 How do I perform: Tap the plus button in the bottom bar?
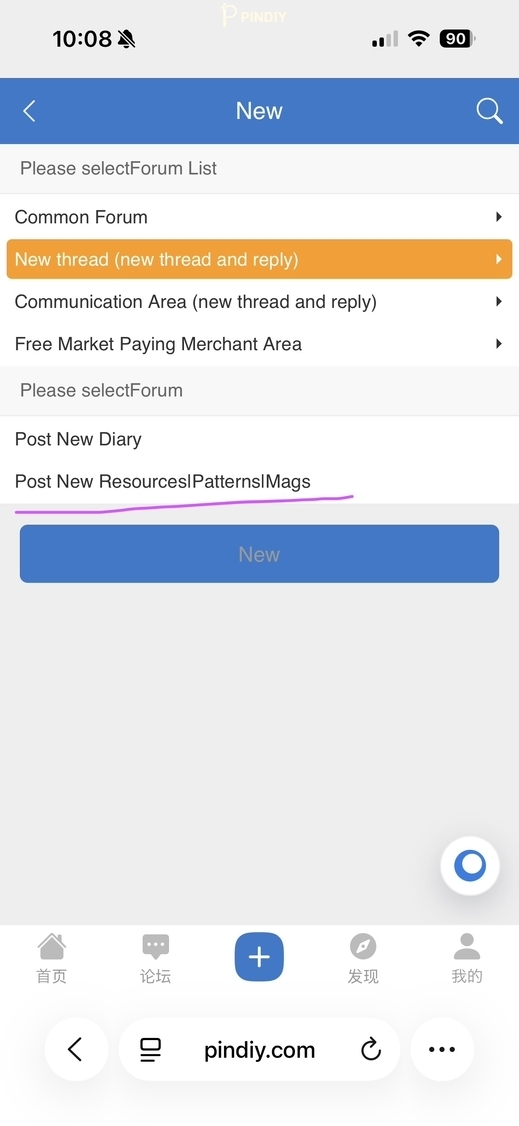259,957
